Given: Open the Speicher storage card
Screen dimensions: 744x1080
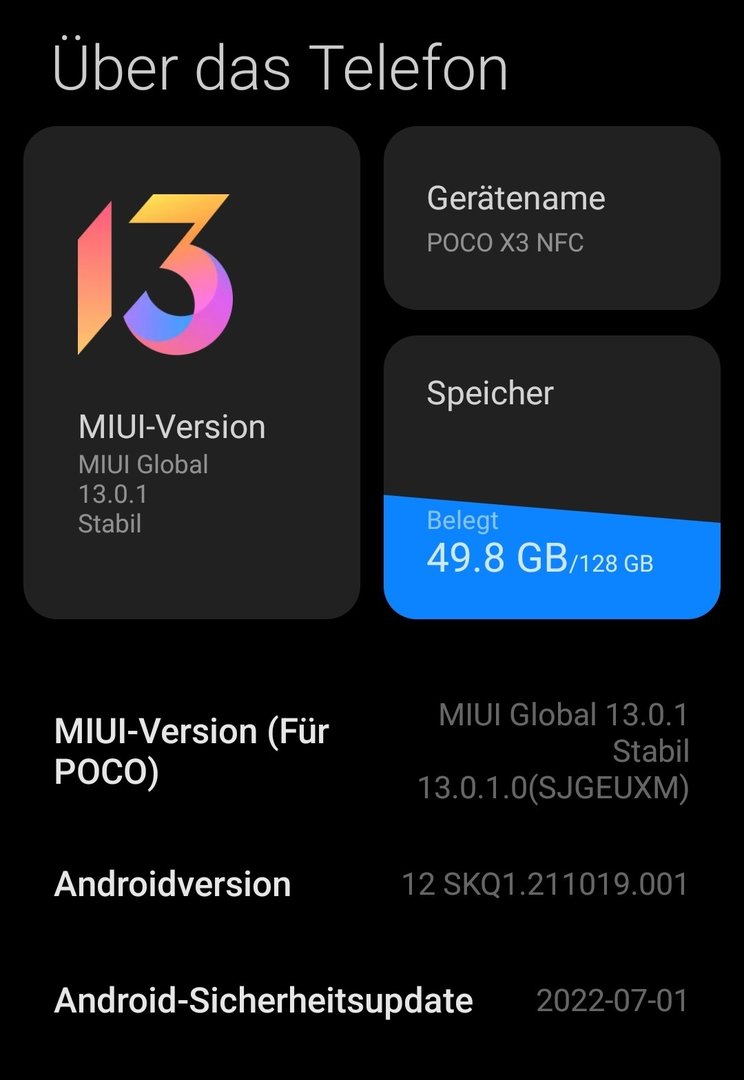Looking at the screenshot, I should pos(552,477).
